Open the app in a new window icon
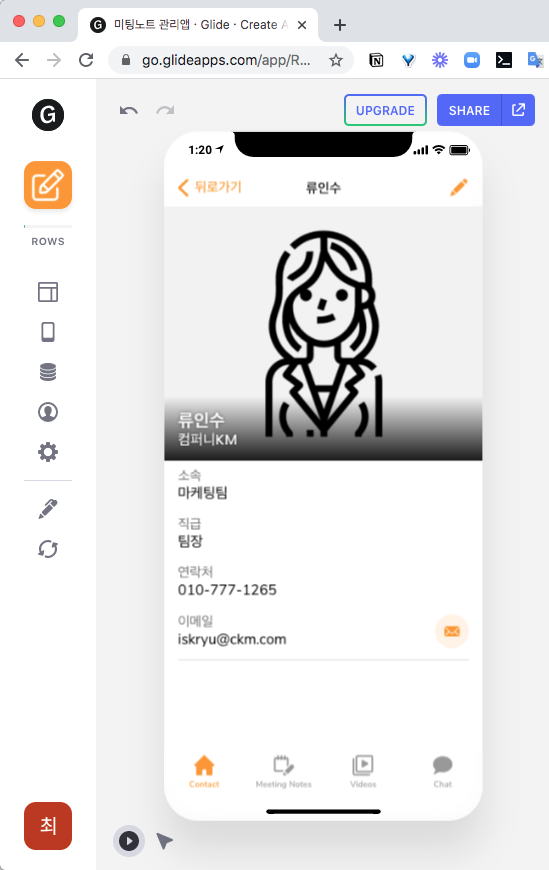The height and width of the screenshot is (870, 549). (x=518, y=110)
